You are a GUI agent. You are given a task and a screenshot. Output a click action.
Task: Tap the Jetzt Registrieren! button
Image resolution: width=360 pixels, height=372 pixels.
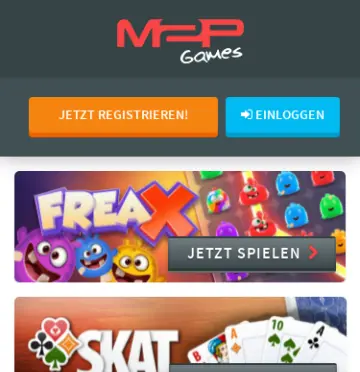click(123, 117)
